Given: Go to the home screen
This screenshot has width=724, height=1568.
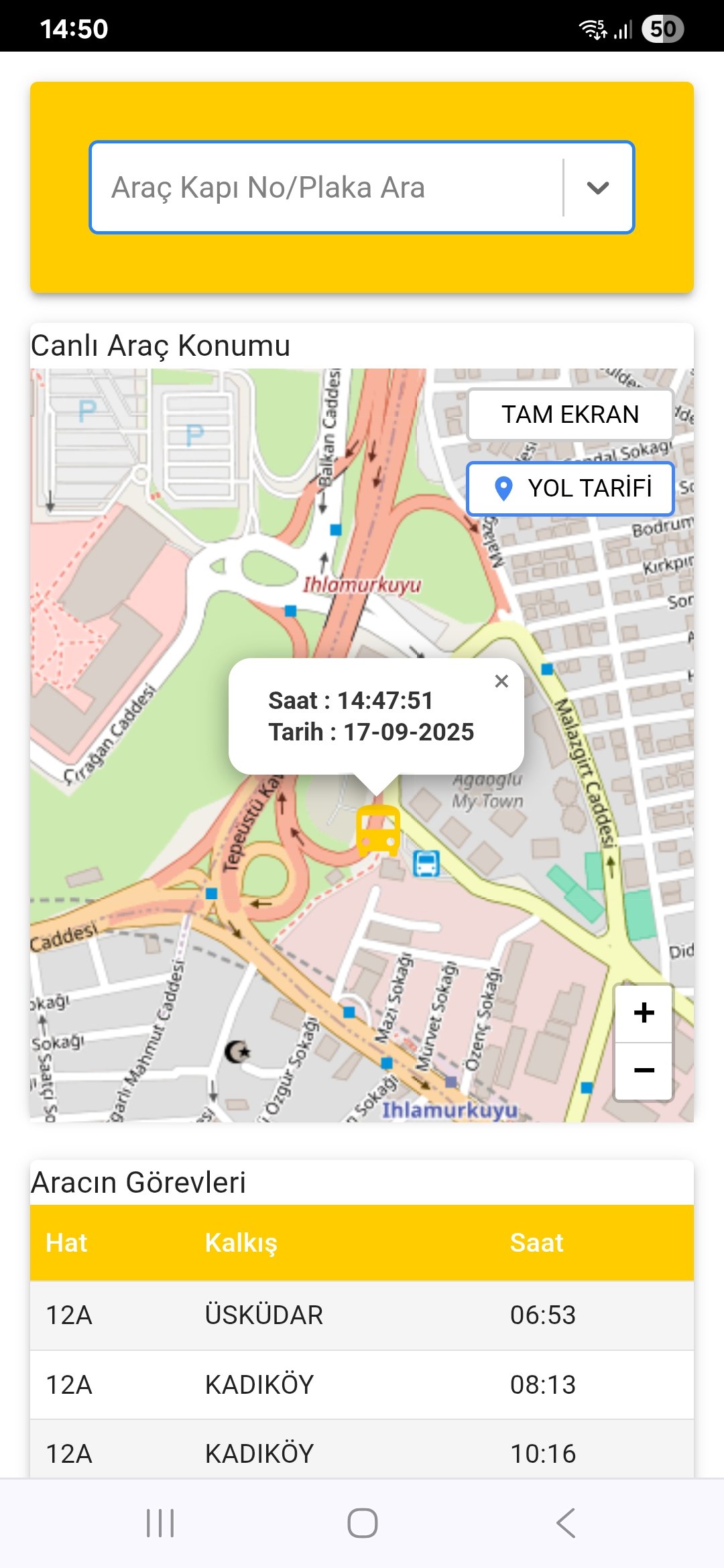Looking at the screenshot, I should click(x=362, y=1523).
